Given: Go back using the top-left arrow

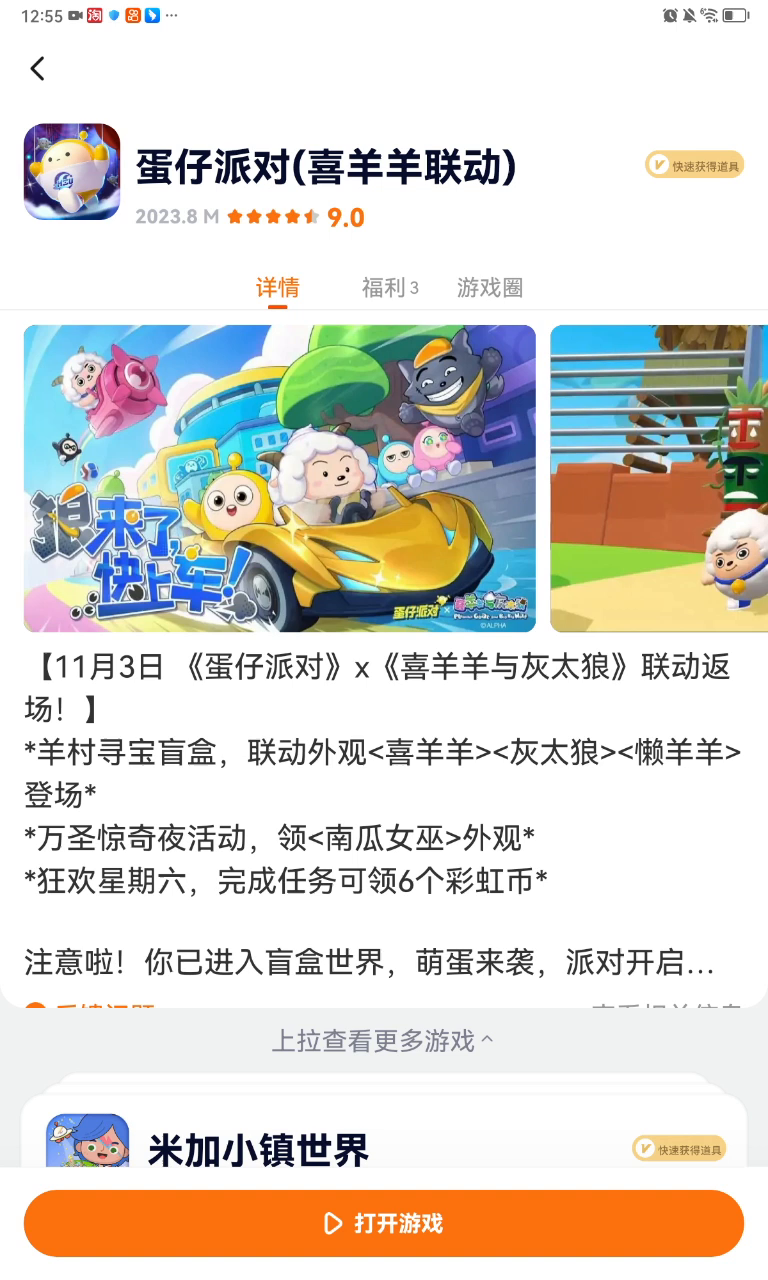Looking at the screenshot, I should pyautogui.click(x=38, y=68).
